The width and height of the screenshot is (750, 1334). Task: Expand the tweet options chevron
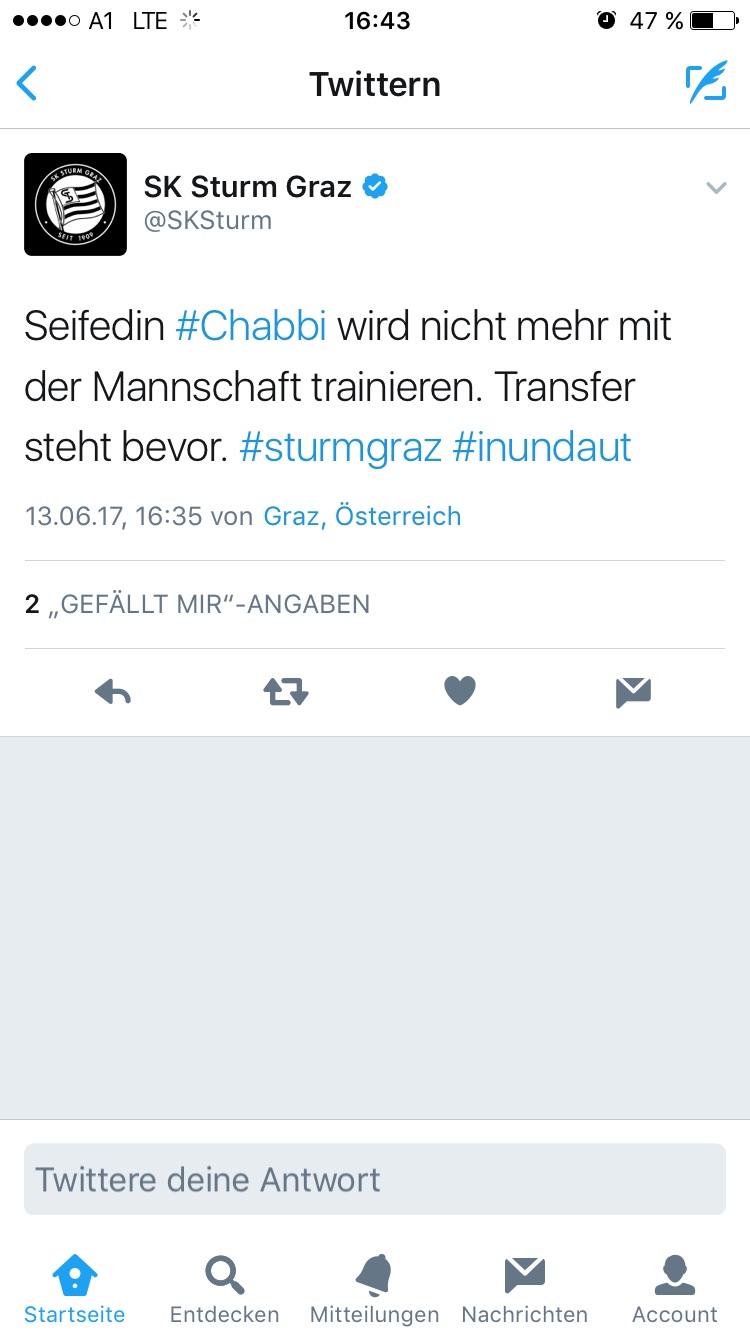(x=716, y=187)
